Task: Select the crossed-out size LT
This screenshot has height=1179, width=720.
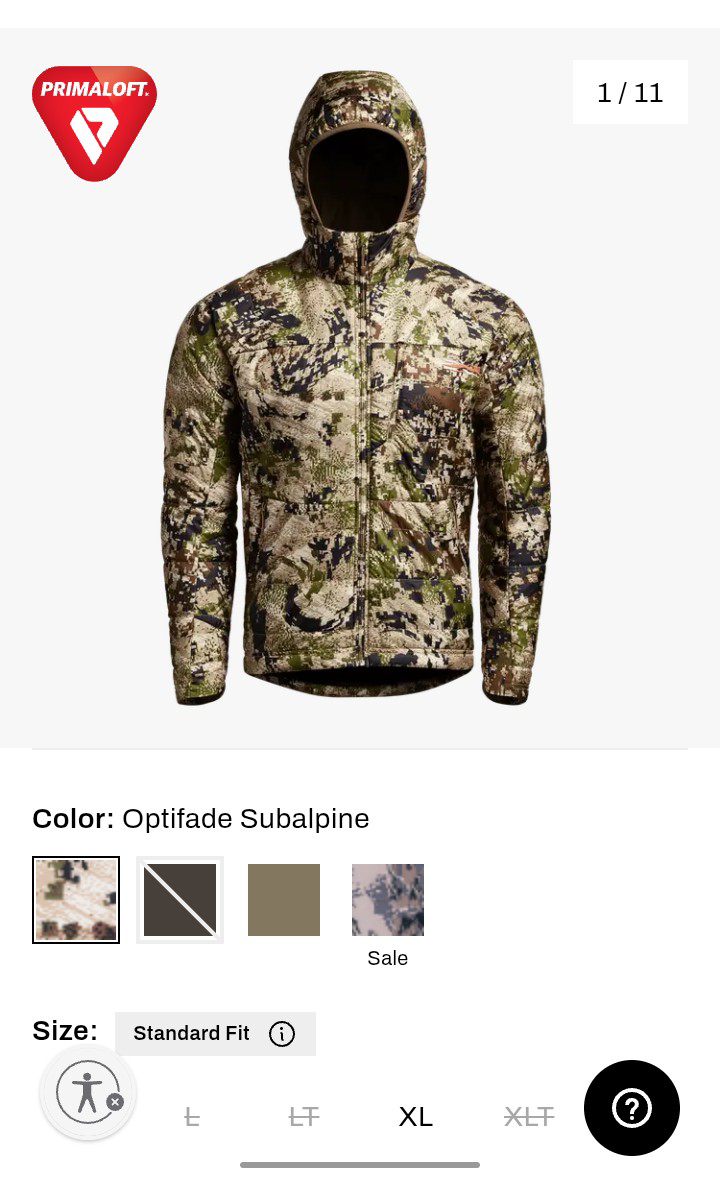Action: pyautogui.click(x=304, y=1116)
